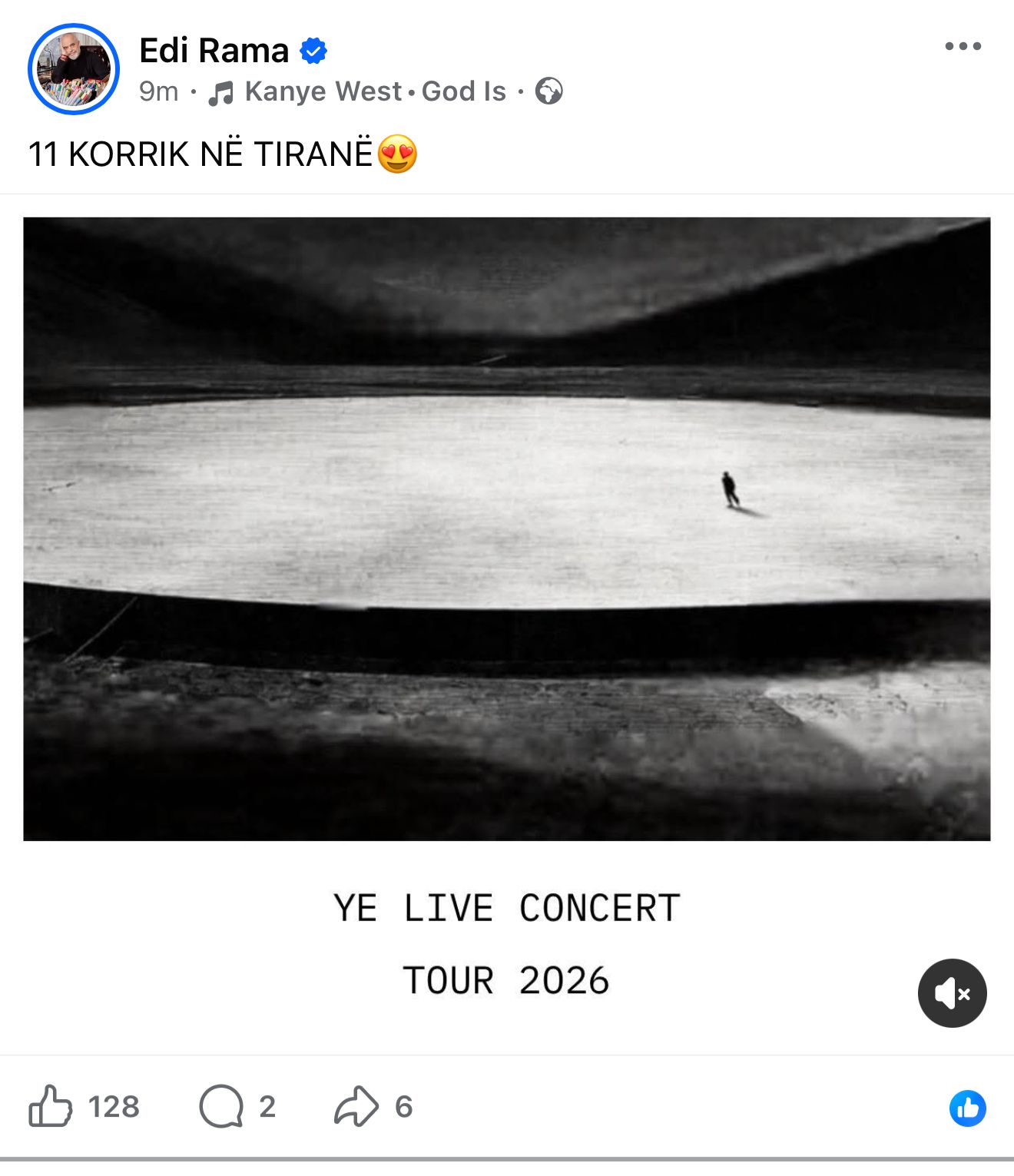Screen dimensions: 1014x1176
Task: Open the Ye Live Concert video
Action: [507, 528]
